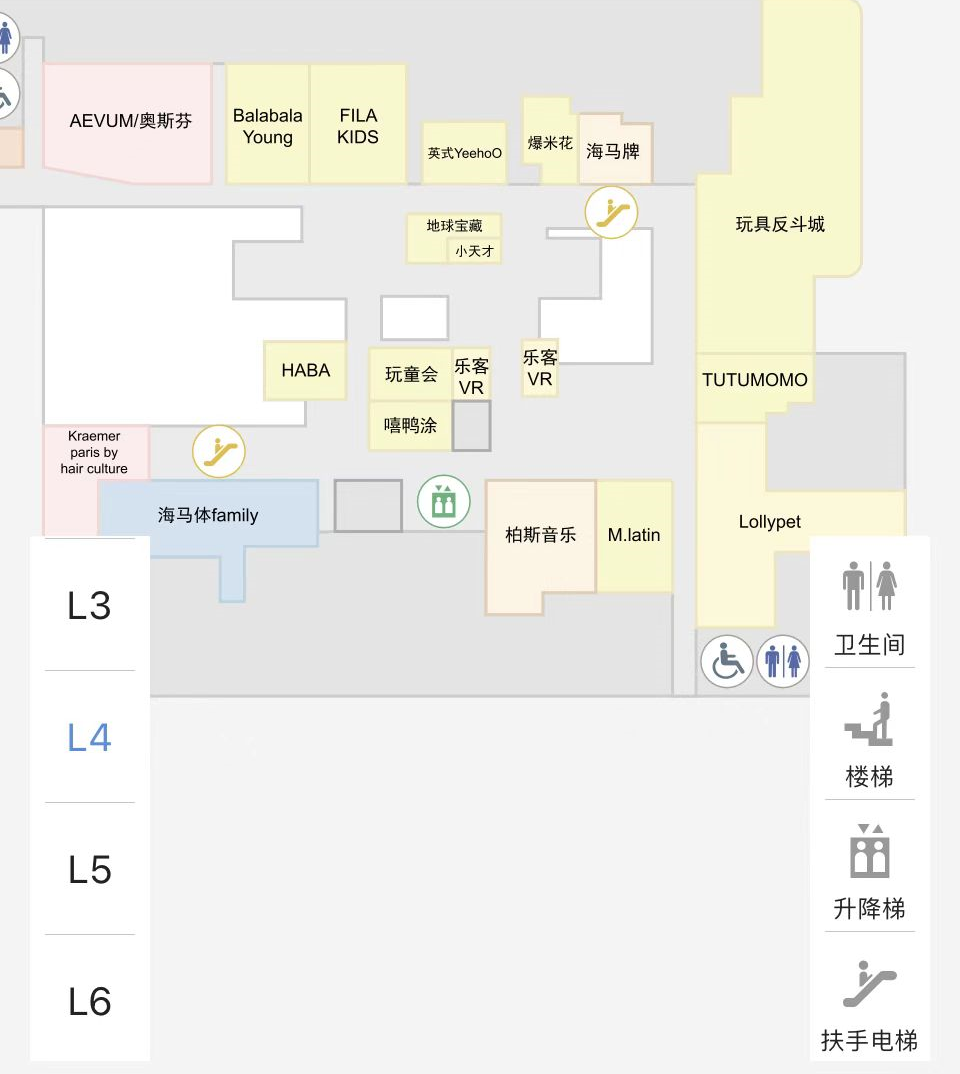Filter map by 卫生间 restrooms
The height and width of the screenshot is (1074, 960).
(869, 607)
